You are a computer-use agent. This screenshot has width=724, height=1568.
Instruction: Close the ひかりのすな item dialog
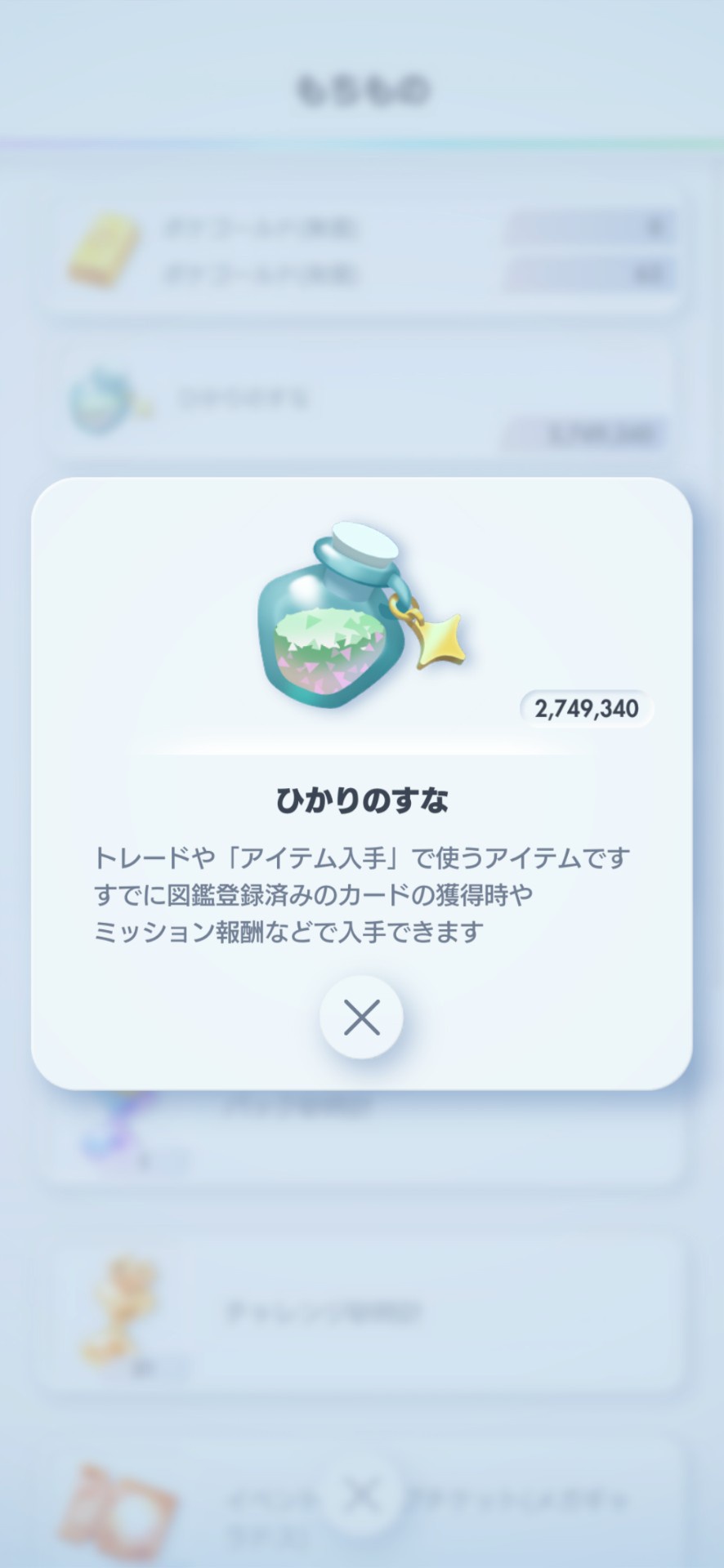[361, 1018]
